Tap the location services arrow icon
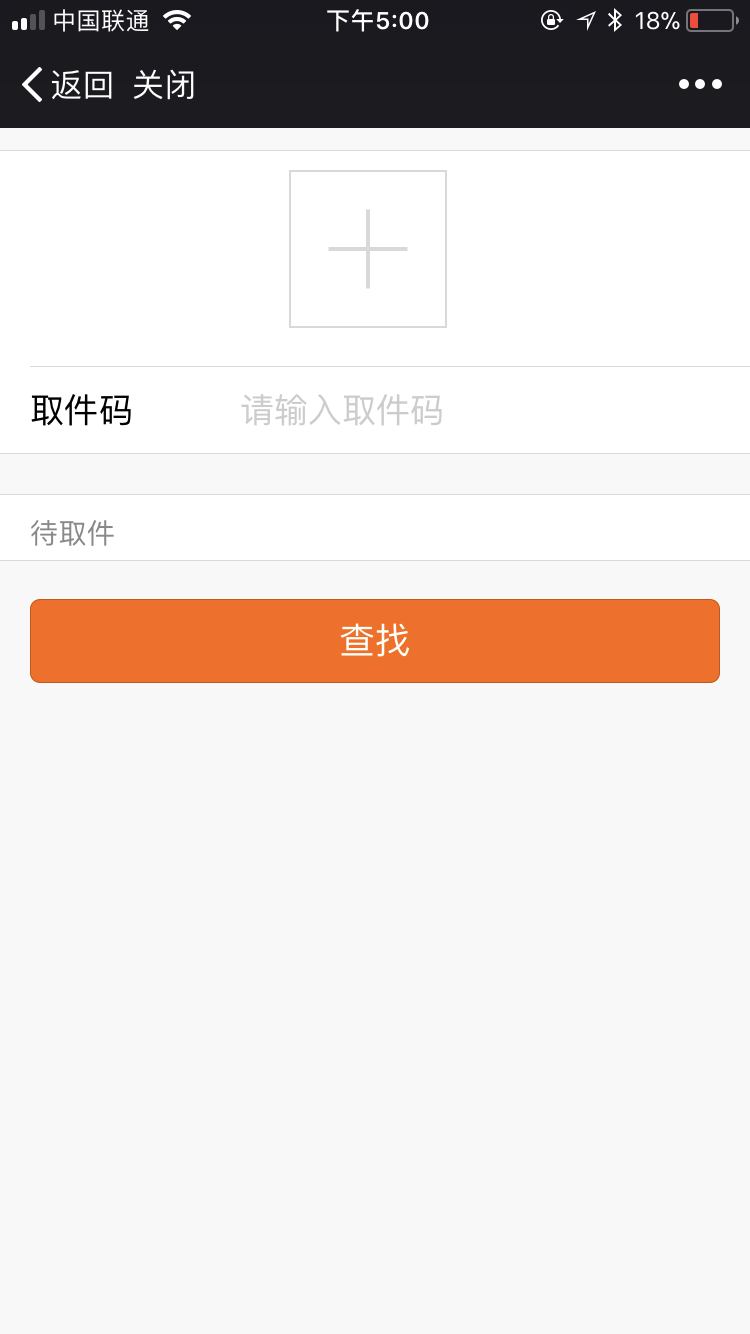Viewport: 750px width, 1334px height. [584, 19]
